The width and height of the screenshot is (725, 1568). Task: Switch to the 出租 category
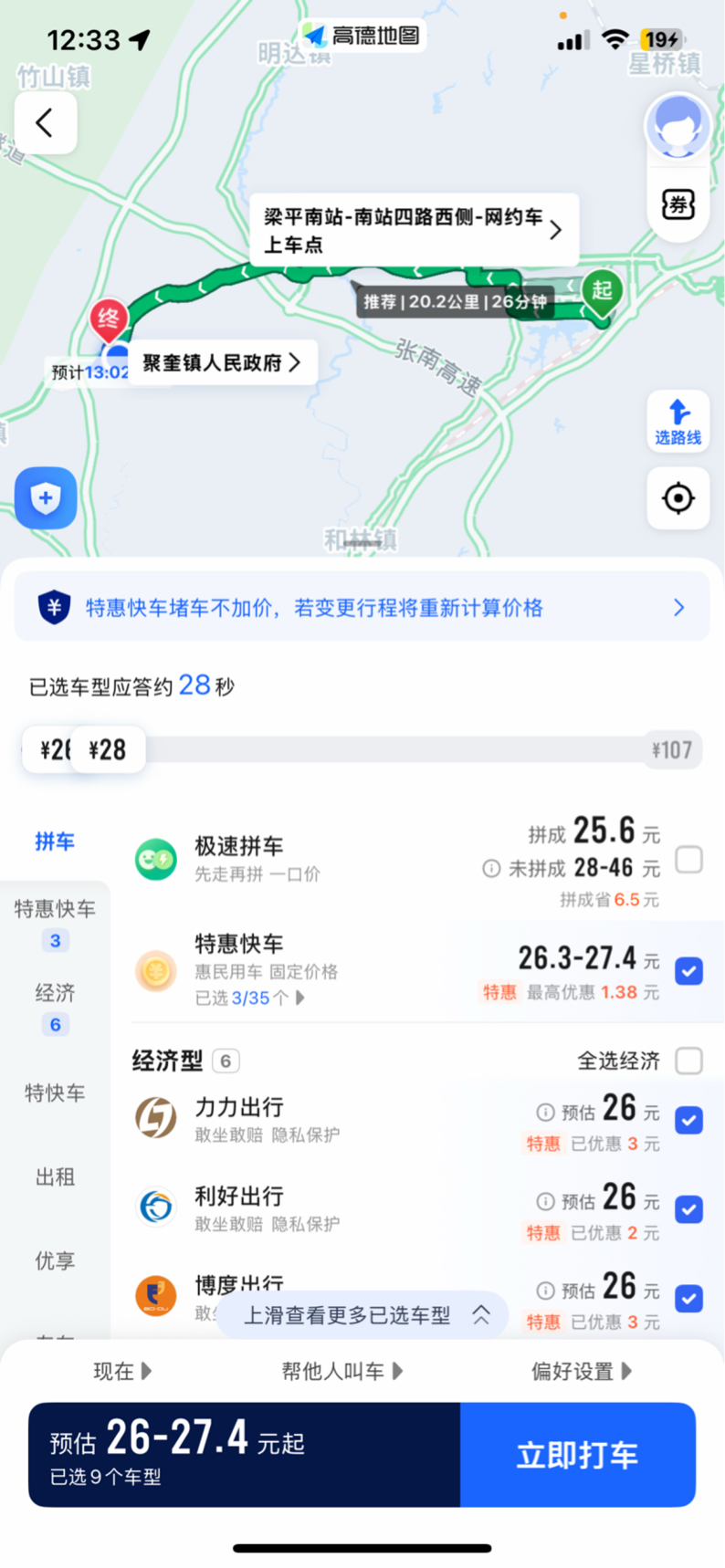coord(55,1176)
